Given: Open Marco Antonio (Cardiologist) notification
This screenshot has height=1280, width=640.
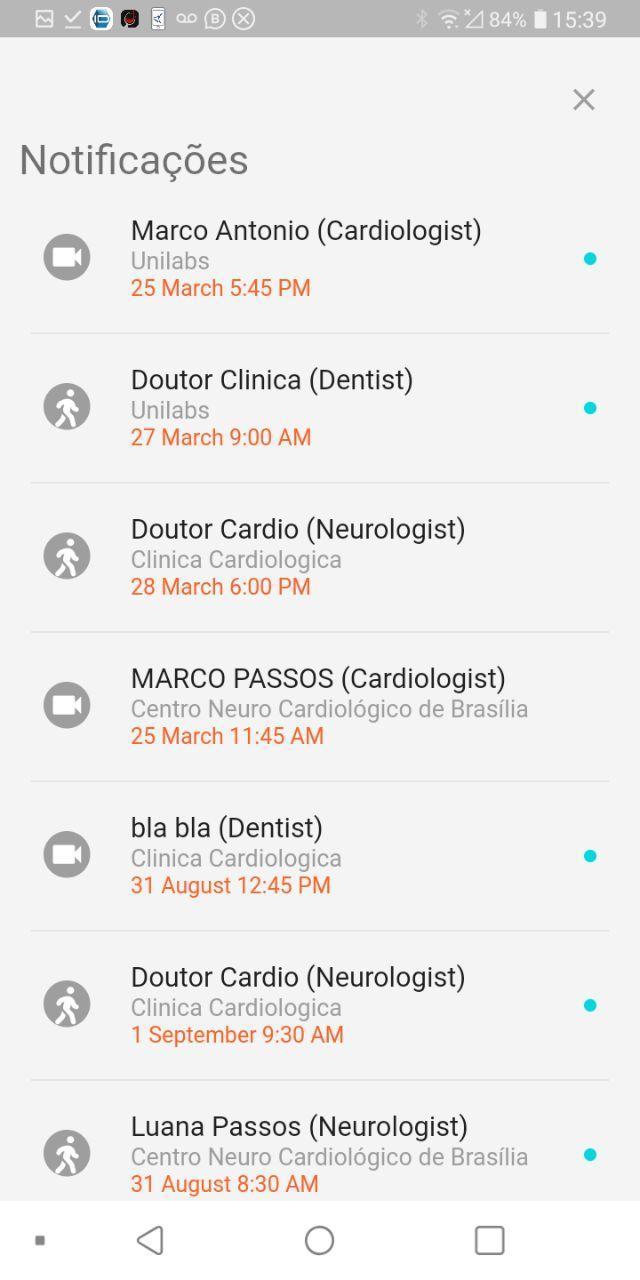Looking at the screenshot, I should (x=320, y=259).
